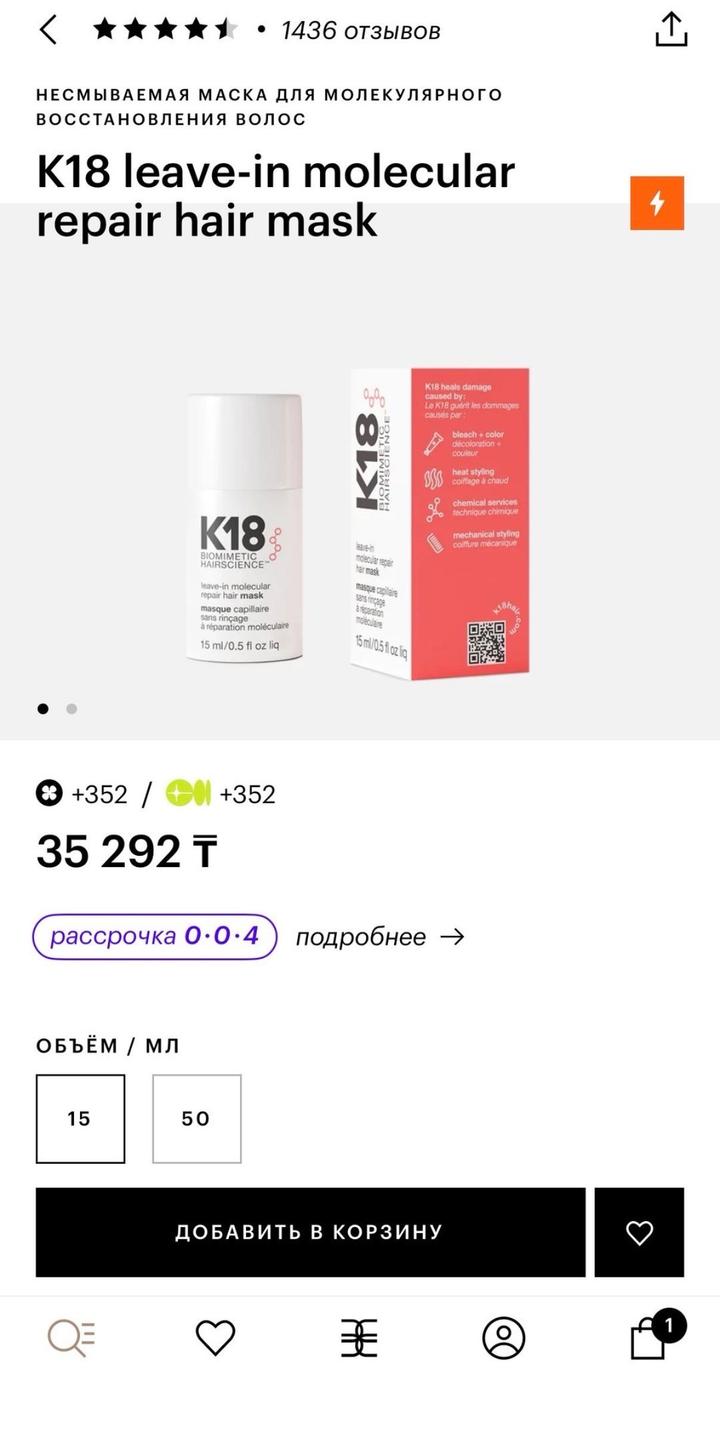The image size is (720, 1444).
Task: Go to the home logo tab
Action: coord(359,1337)
